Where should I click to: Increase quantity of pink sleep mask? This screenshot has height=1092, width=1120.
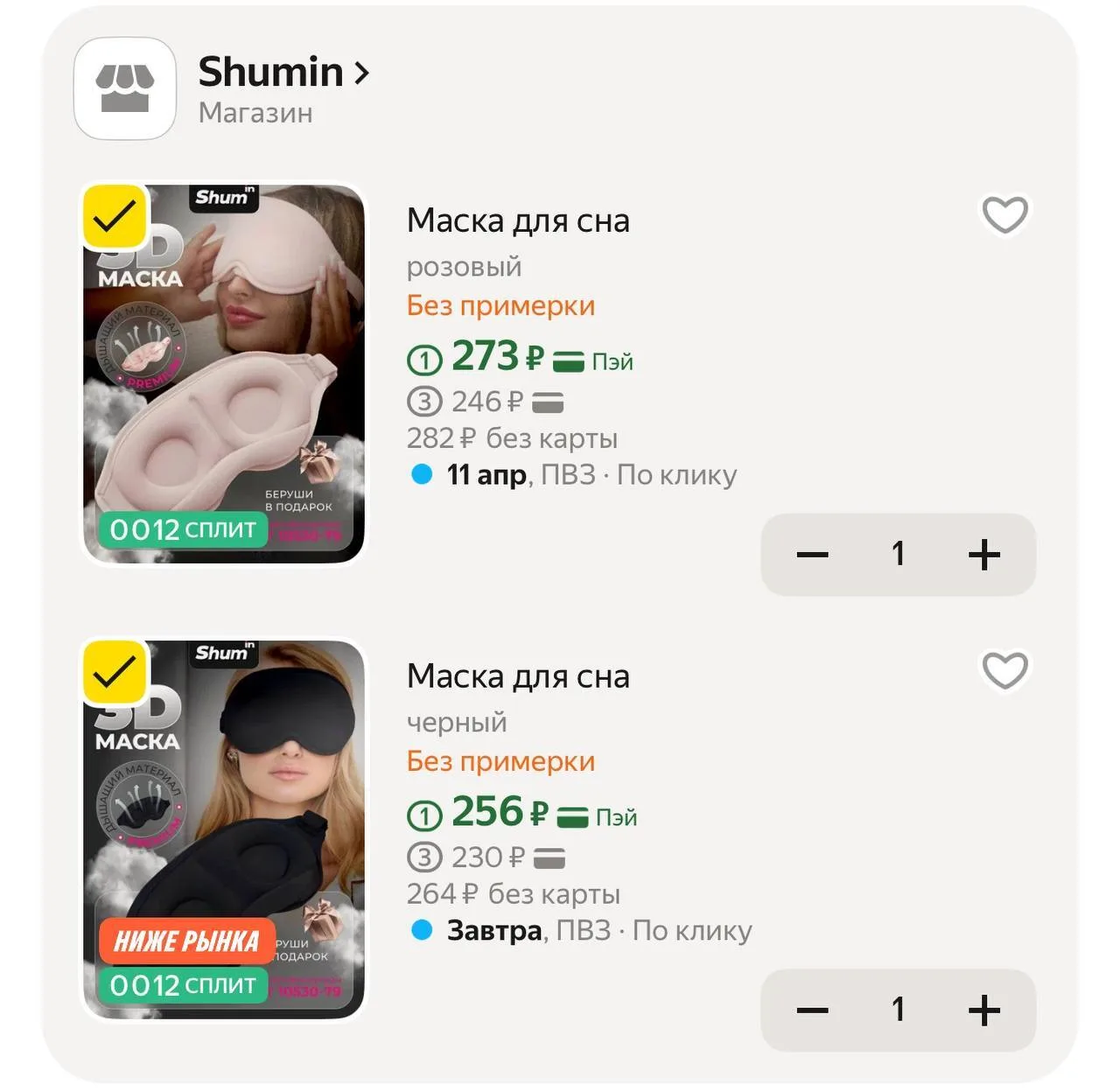tap(984, 555)
